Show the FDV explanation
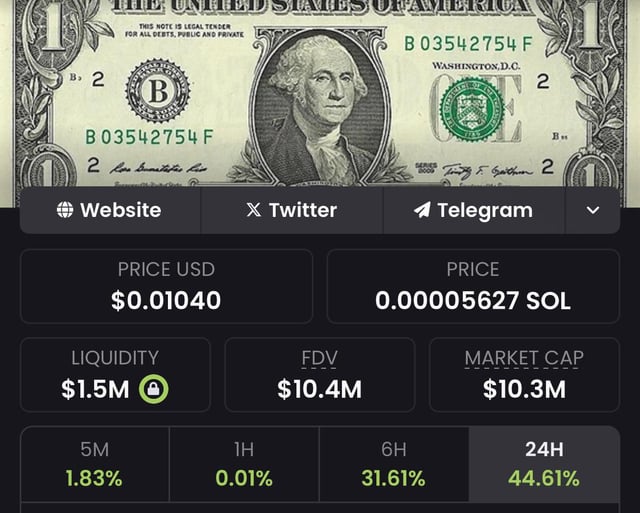This screenshot has width=640, height=513. pos(319,358)
